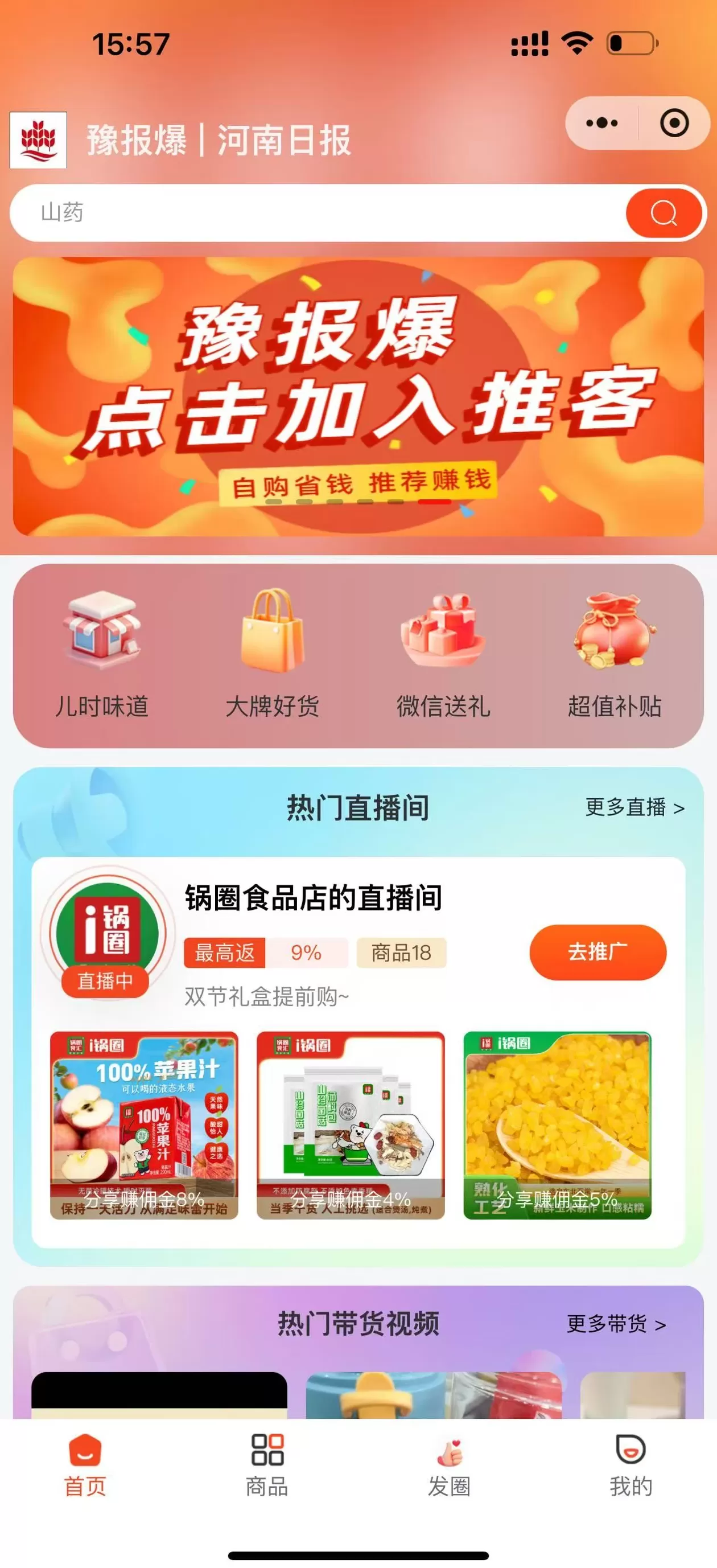View 更多直播 live rooms
Screen dimensions: 717x1568
(634, 808)
